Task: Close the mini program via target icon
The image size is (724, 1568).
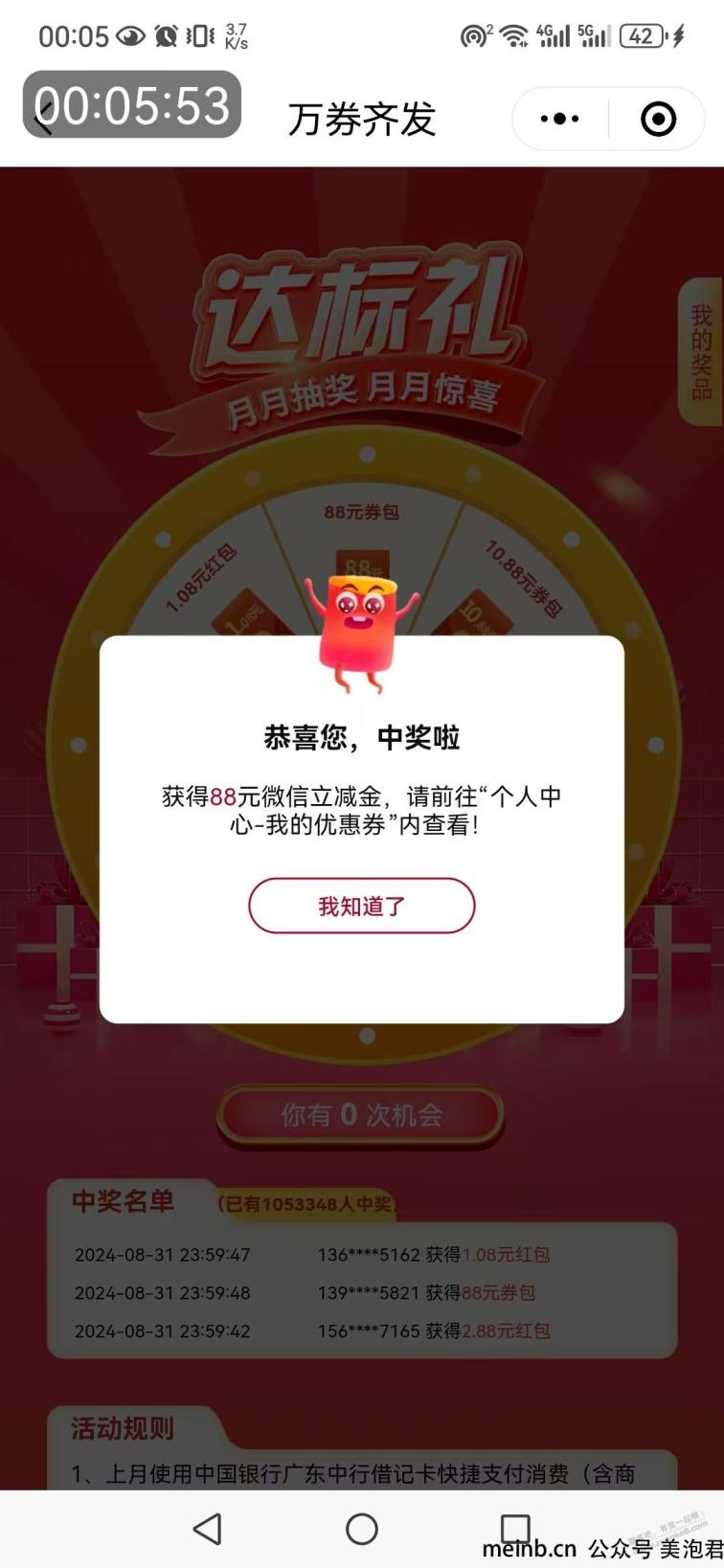Action: coord(658,119)
